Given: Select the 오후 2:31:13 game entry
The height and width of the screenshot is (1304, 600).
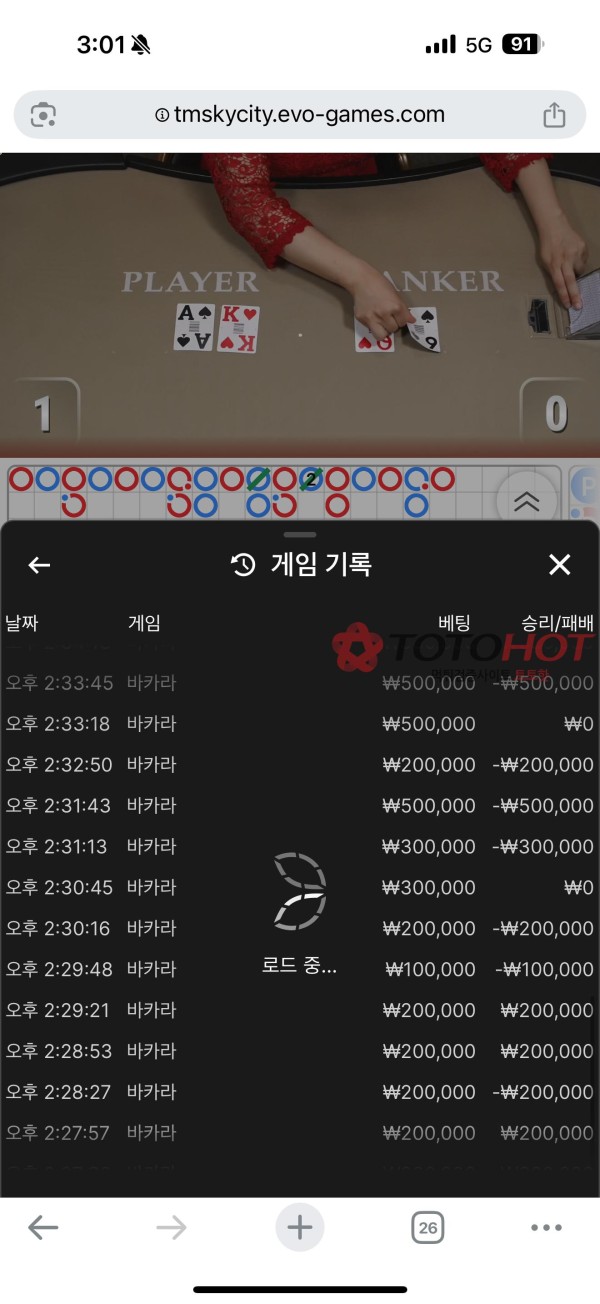Looking at the screenshot, I should 300,847.
